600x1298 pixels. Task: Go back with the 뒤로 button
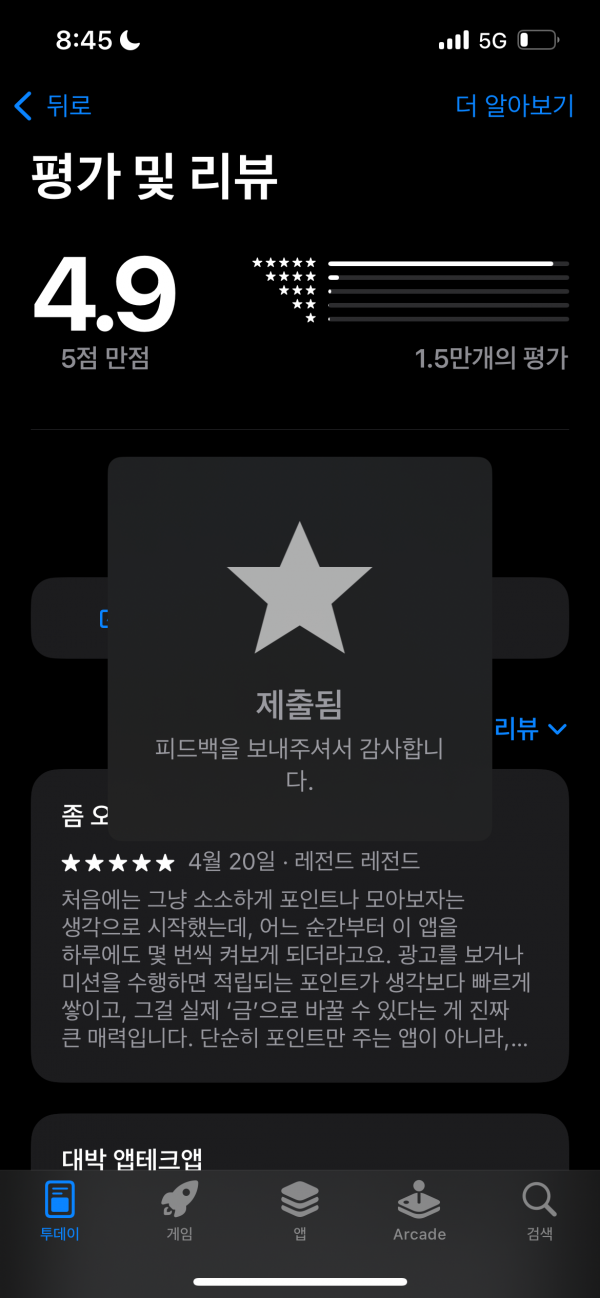53,105
